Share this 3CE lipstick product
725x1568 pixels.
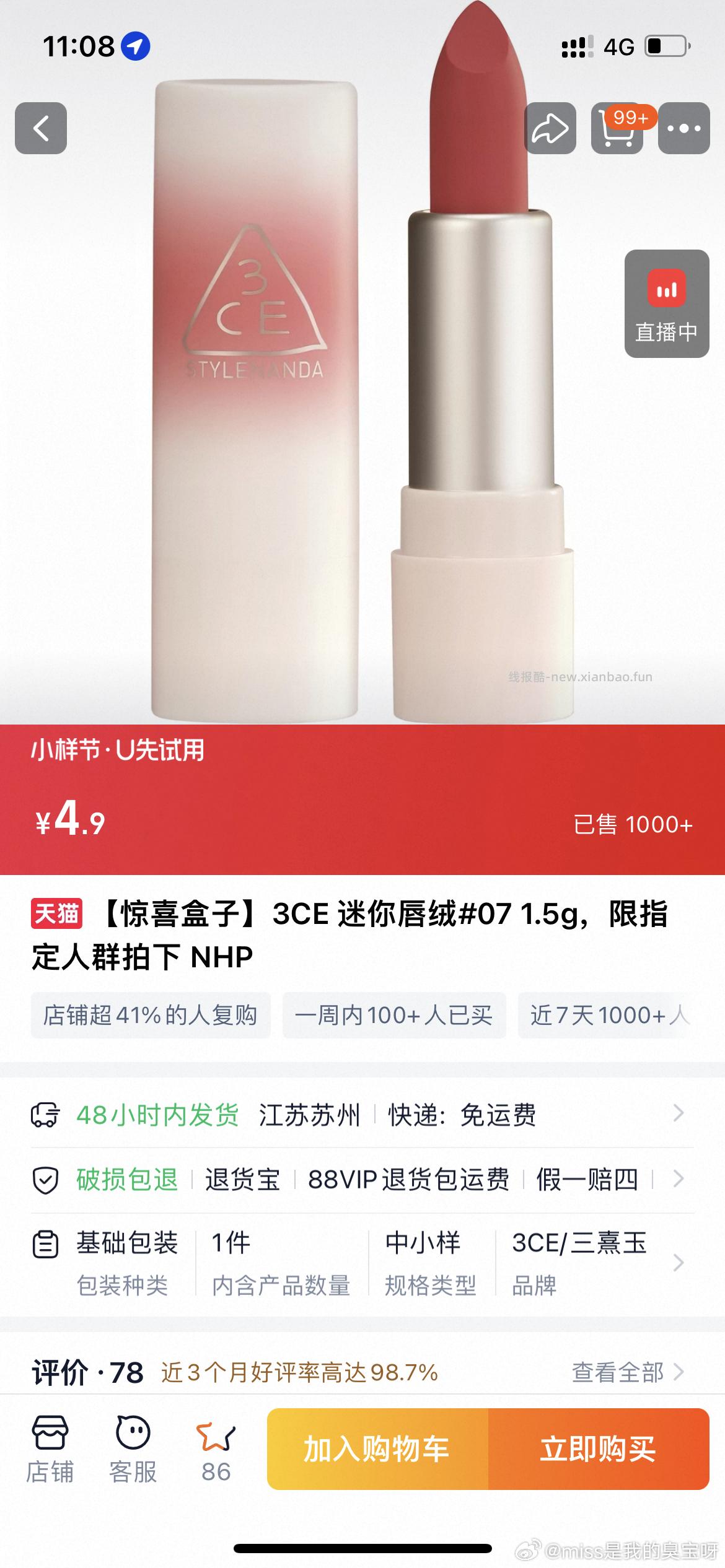[x=550, y=128]
